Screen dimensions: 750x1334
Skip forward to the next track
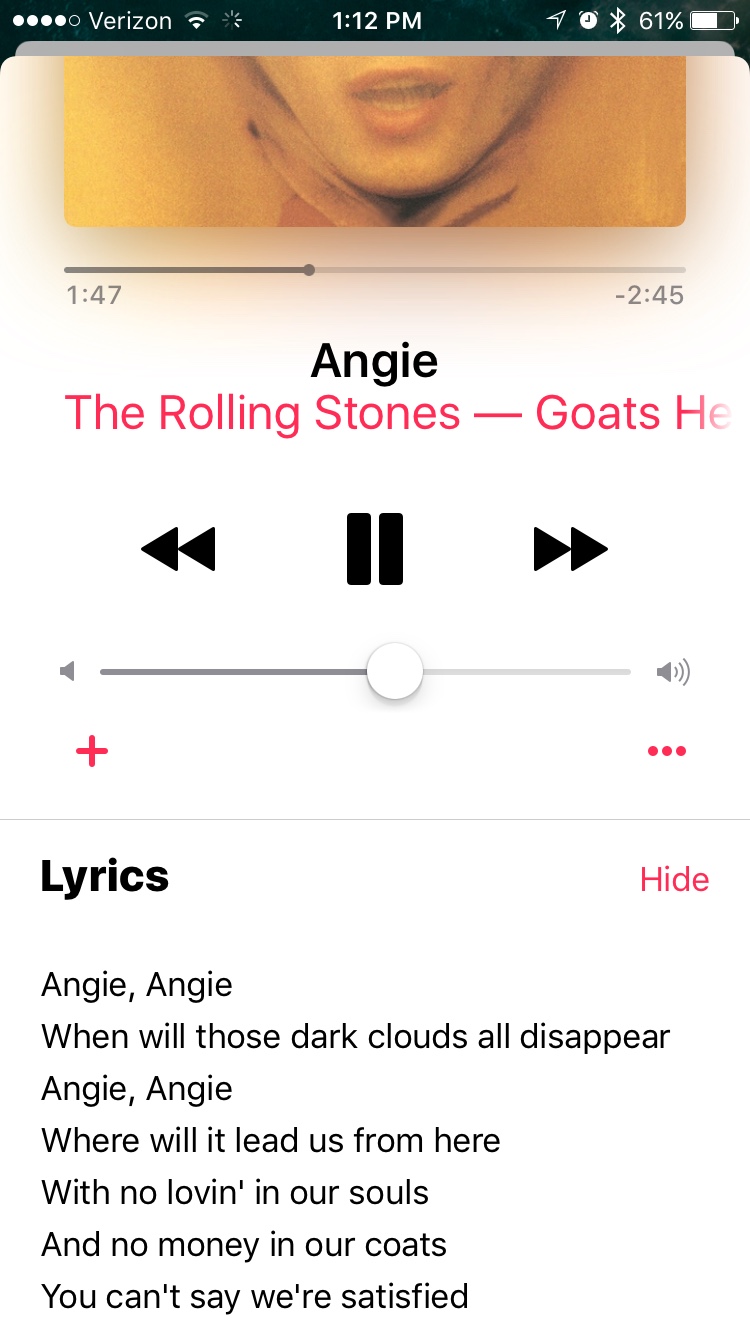click(x=570, y=549)
